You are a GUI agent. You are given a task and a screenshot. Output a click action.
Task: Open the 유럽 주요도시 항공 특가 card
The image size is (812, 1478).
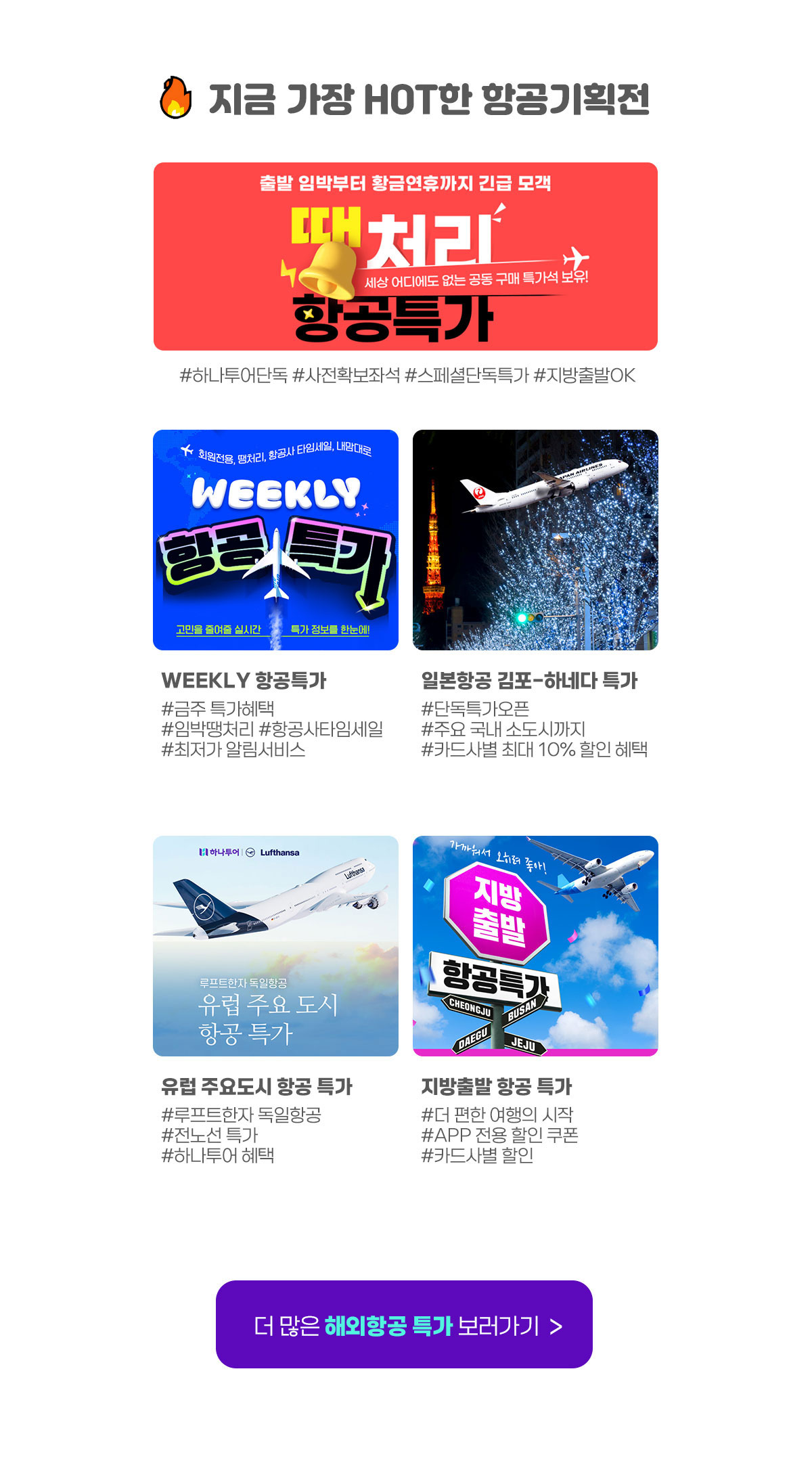275,946
